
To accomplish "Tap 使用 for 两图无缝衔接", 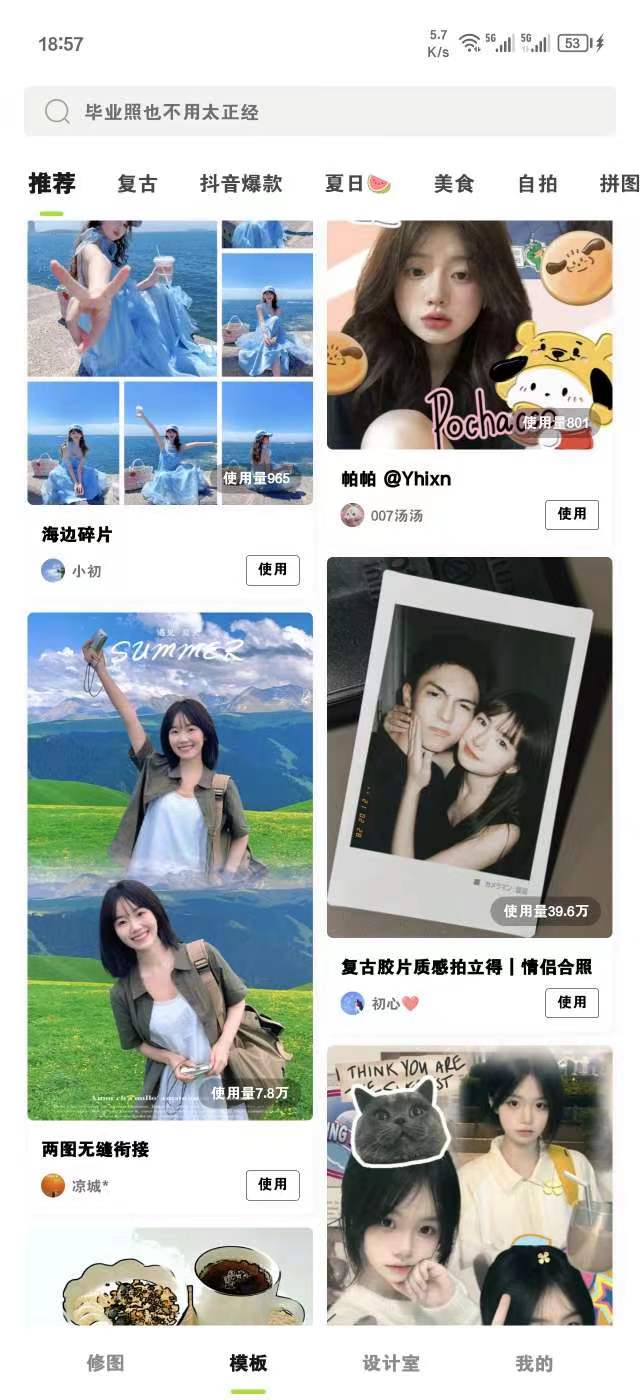I will 272,1185.
